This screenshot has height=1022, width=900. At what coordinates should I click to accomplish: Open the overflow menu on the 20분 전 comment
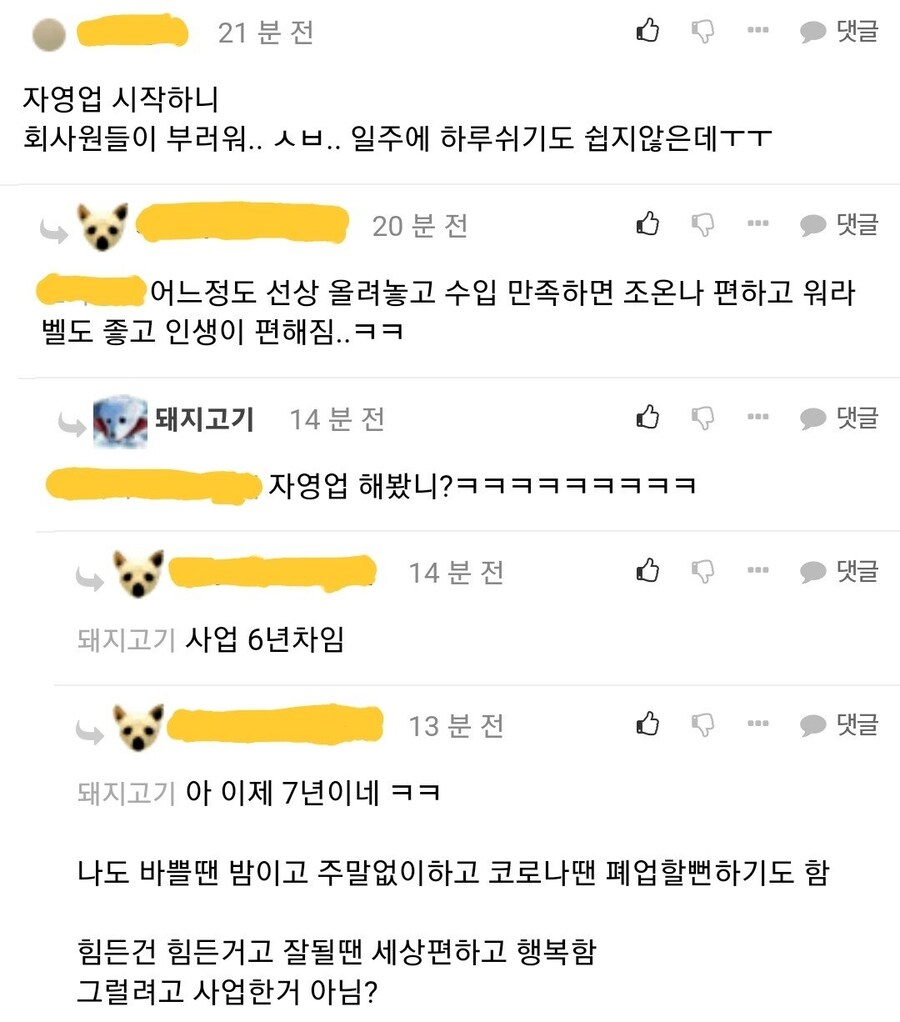(x=758, y=225)
